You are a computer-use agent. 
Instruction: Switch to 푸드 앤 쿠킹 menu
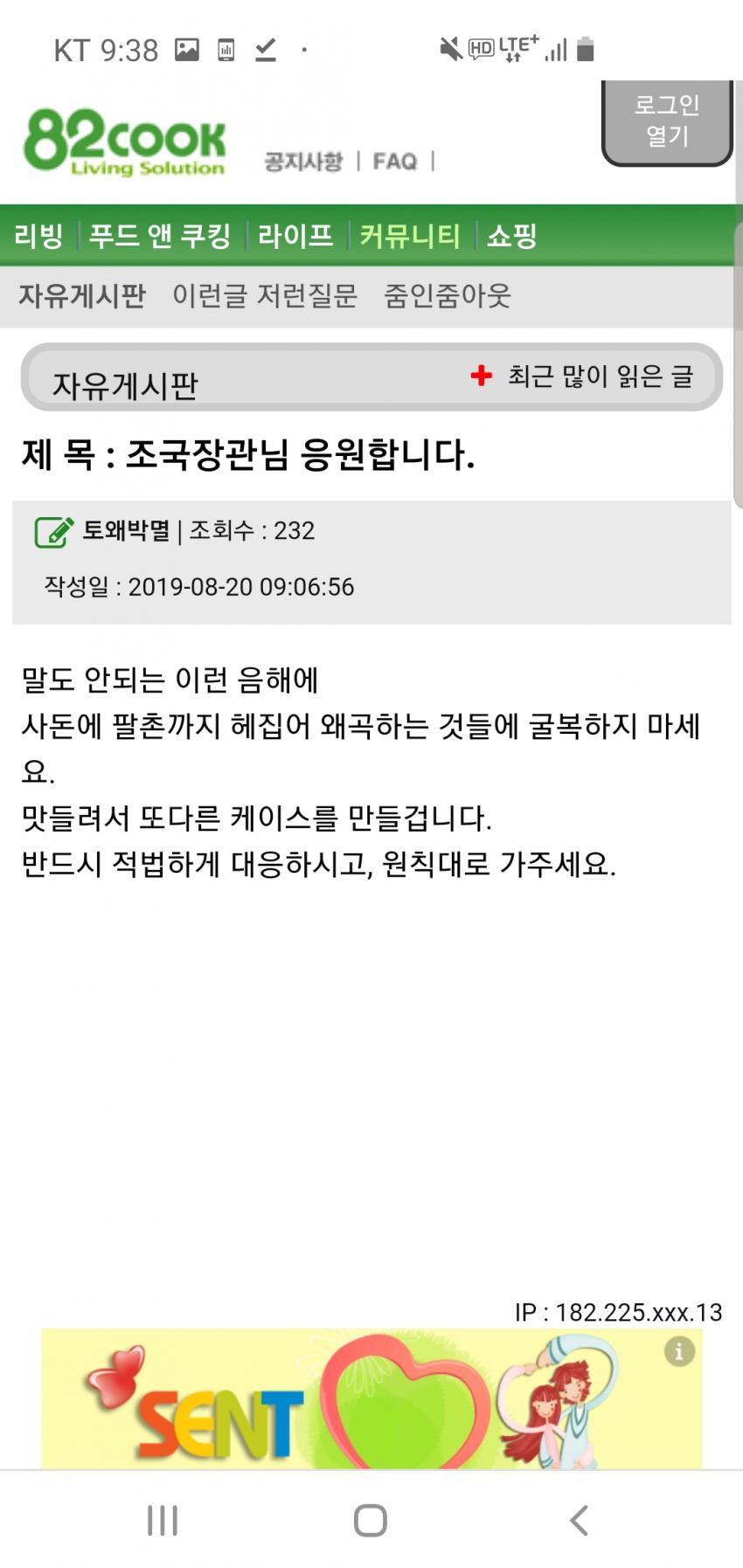[160, 235]
